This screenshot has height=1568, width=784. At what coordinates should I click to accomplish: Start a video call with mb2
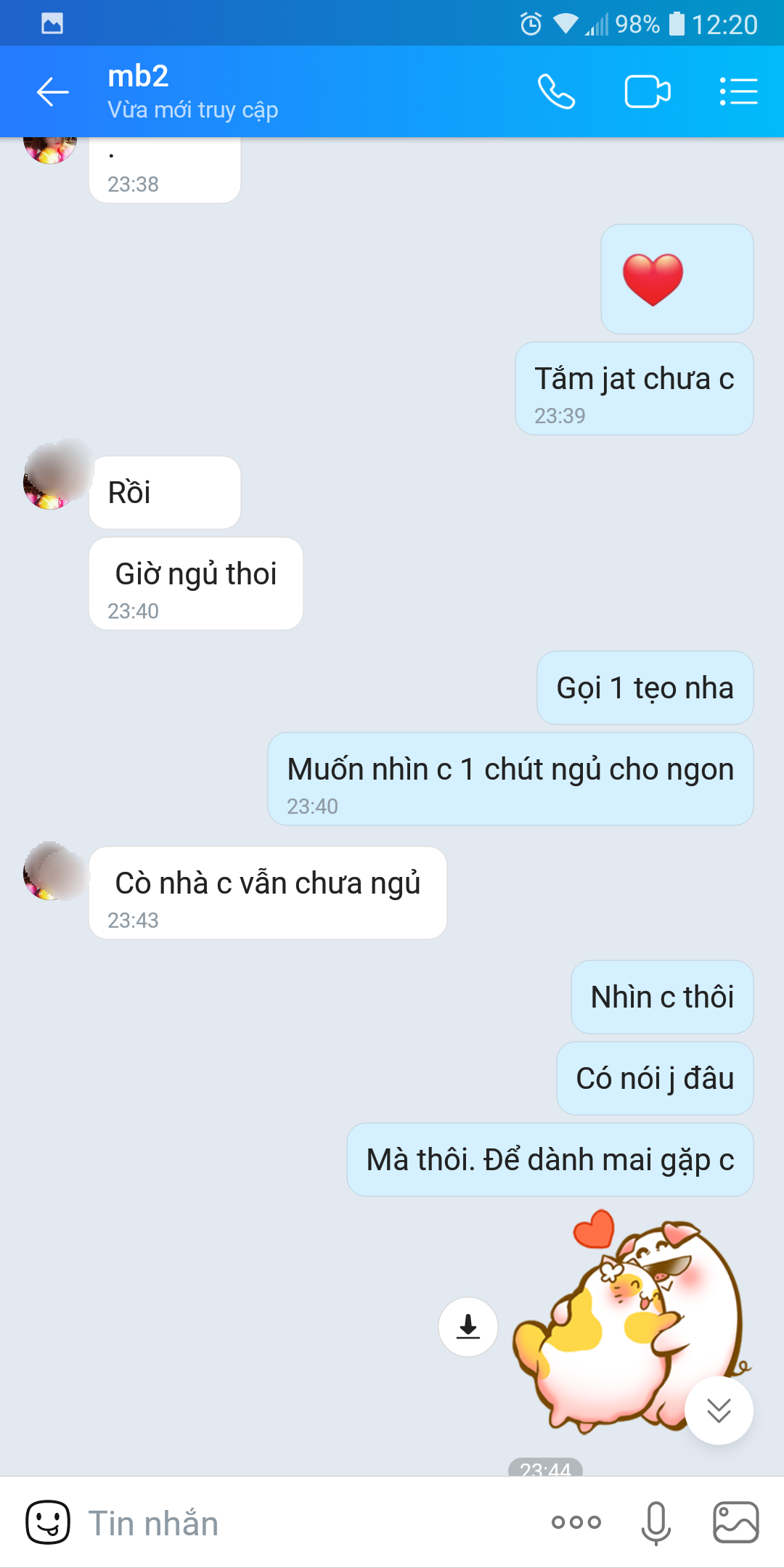tap(647, 92)
